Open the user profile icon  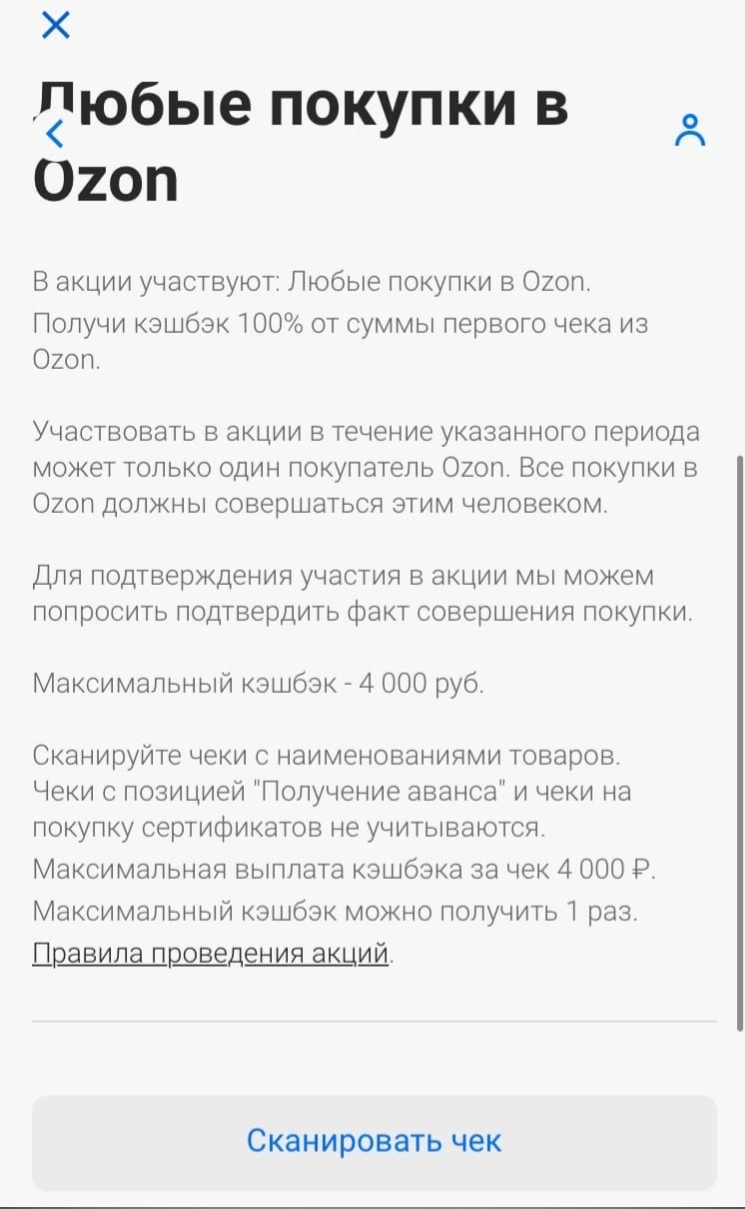pyautogui.click(x=690, y=131)
